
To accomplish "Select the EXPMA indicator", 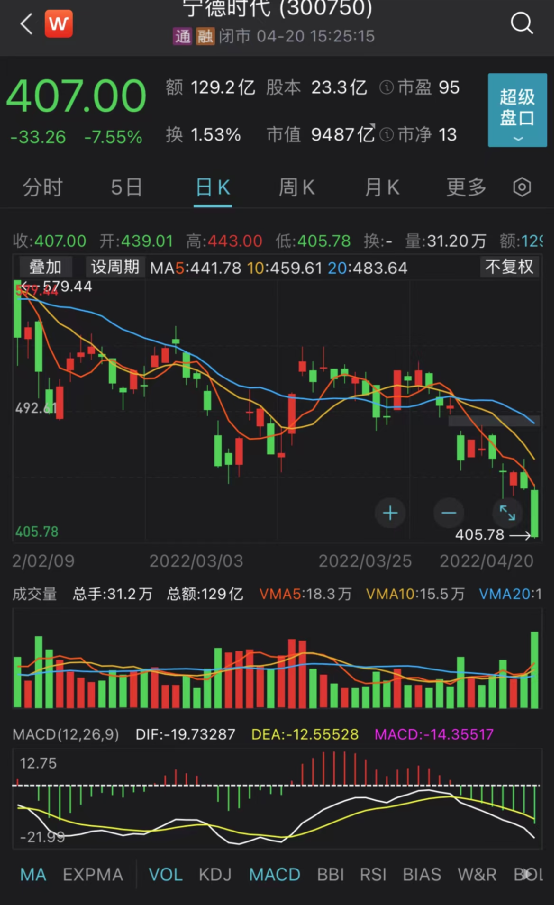I will pyautogui.click(x=93, y=875).
